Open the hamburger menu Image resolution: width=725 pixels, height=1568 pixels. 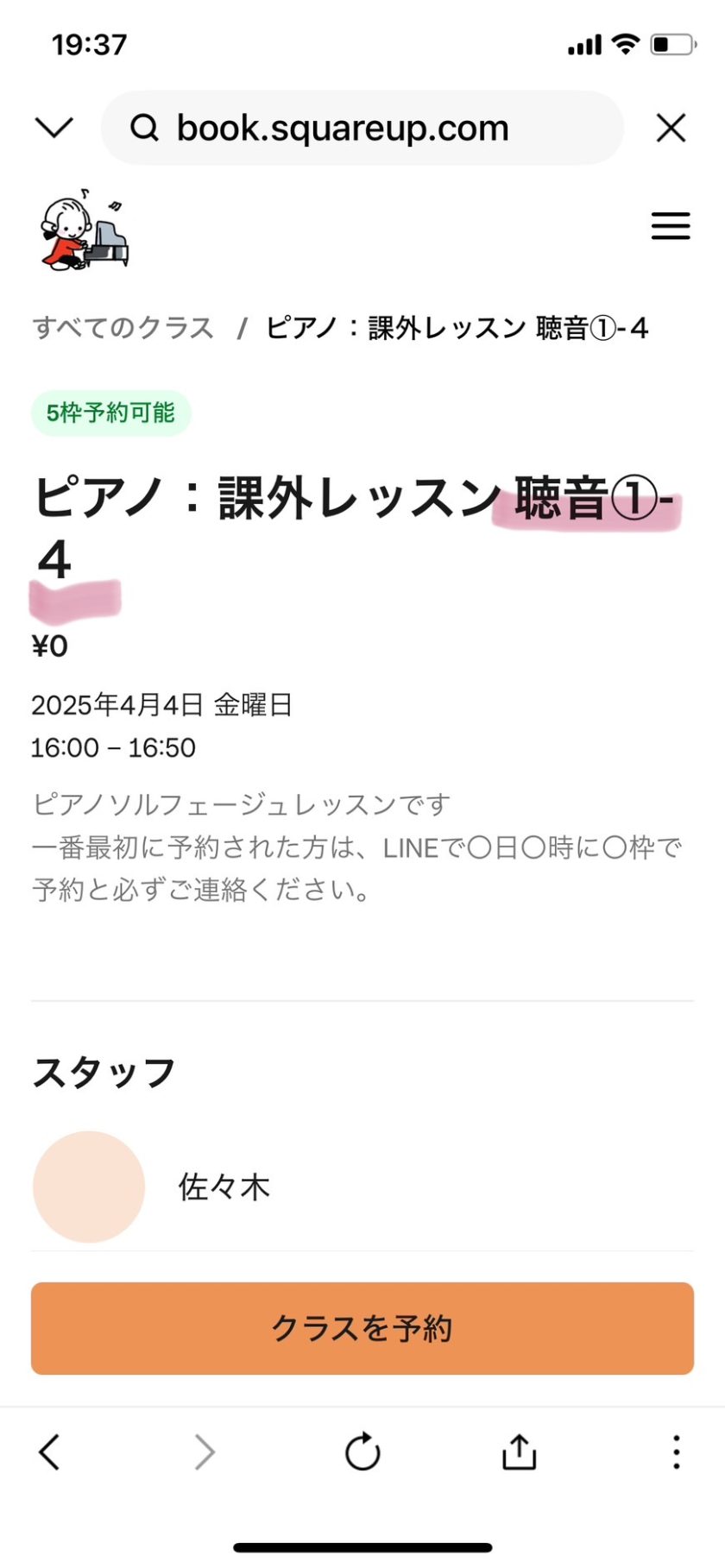coord(671,226)
